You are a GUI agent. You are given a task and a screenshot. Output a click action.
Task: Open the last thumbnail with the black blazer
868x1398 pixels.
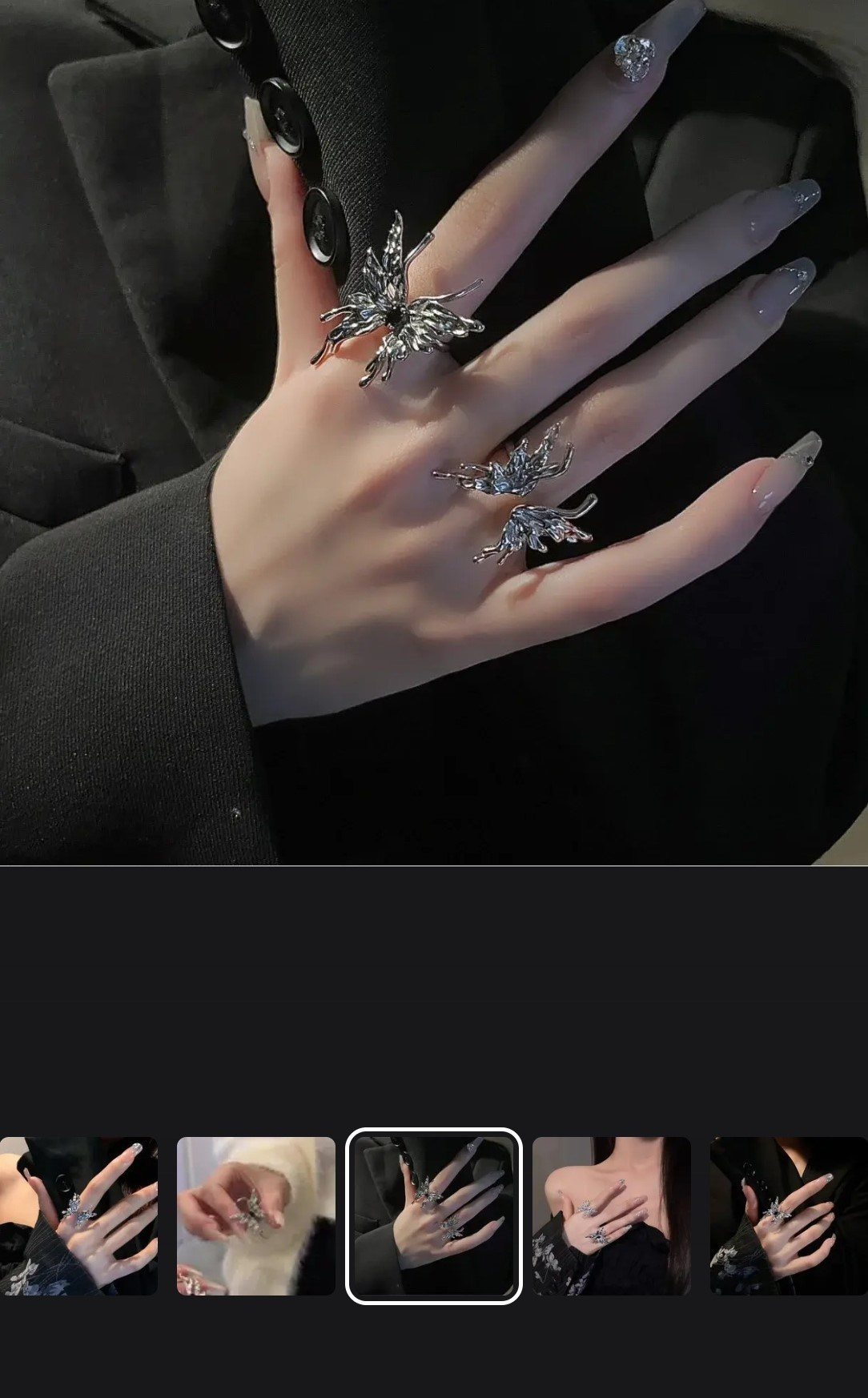point(788,1215)
